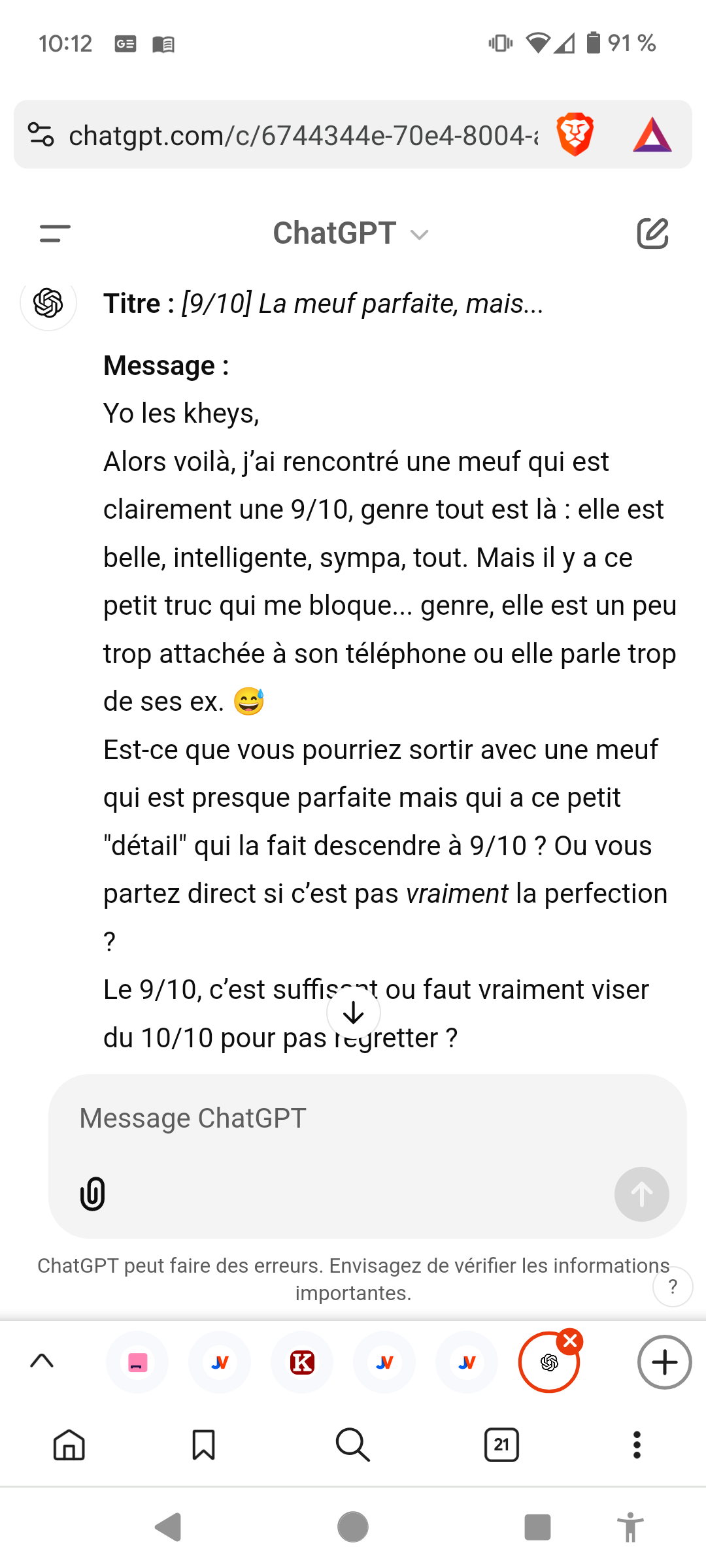The width and height of the screenshot is (706, 1568).
Task: Open the help question mark button
Action: [x=673, y=1286]
